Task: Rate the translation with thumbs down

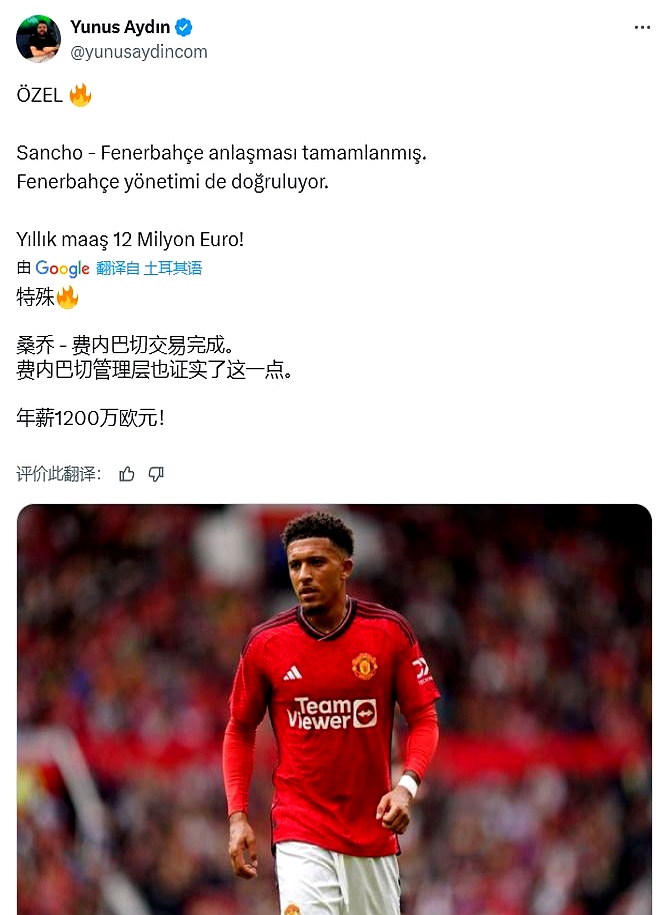Action: pyautogui.click(x=156, y=474)
